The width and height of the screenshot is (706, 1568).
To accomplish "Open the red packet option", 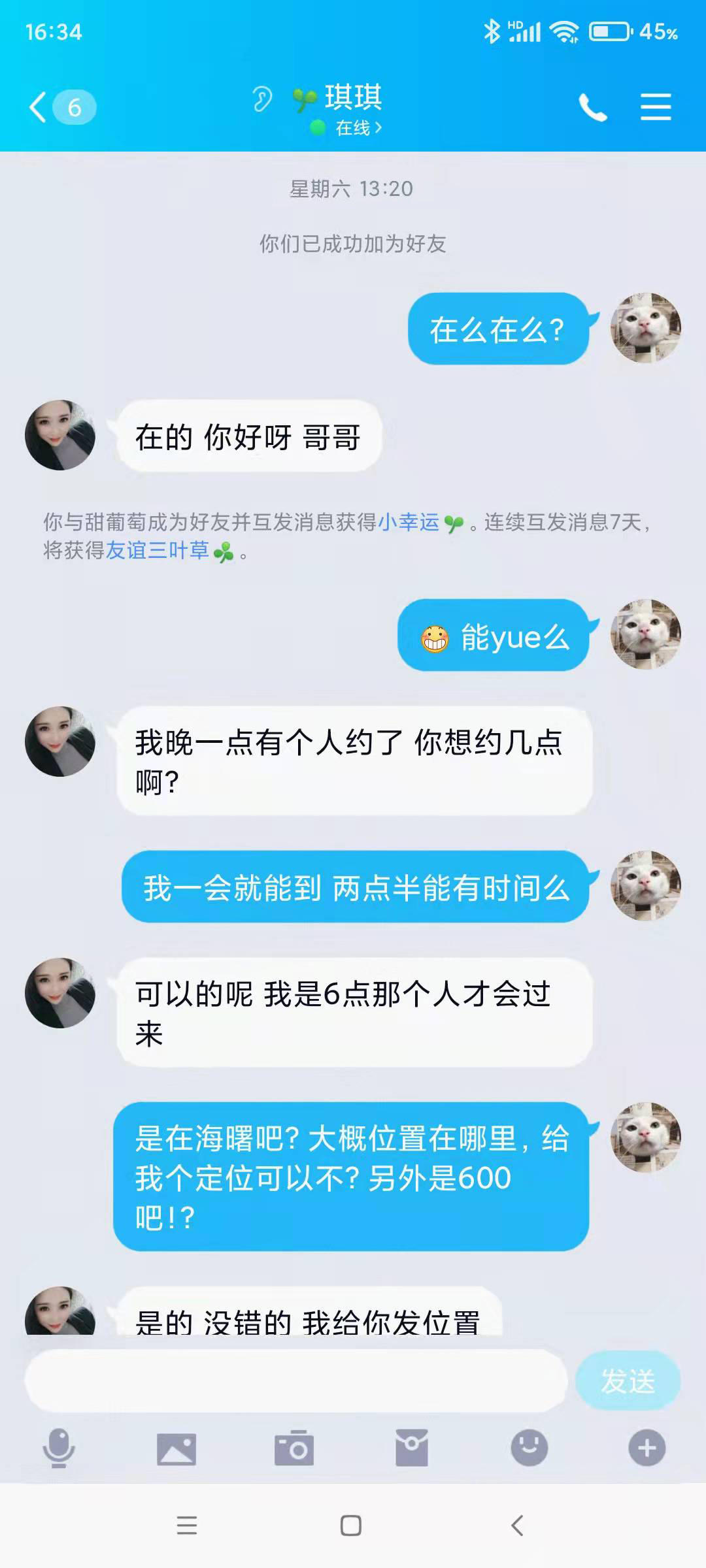I will (x=412, y=1448).
